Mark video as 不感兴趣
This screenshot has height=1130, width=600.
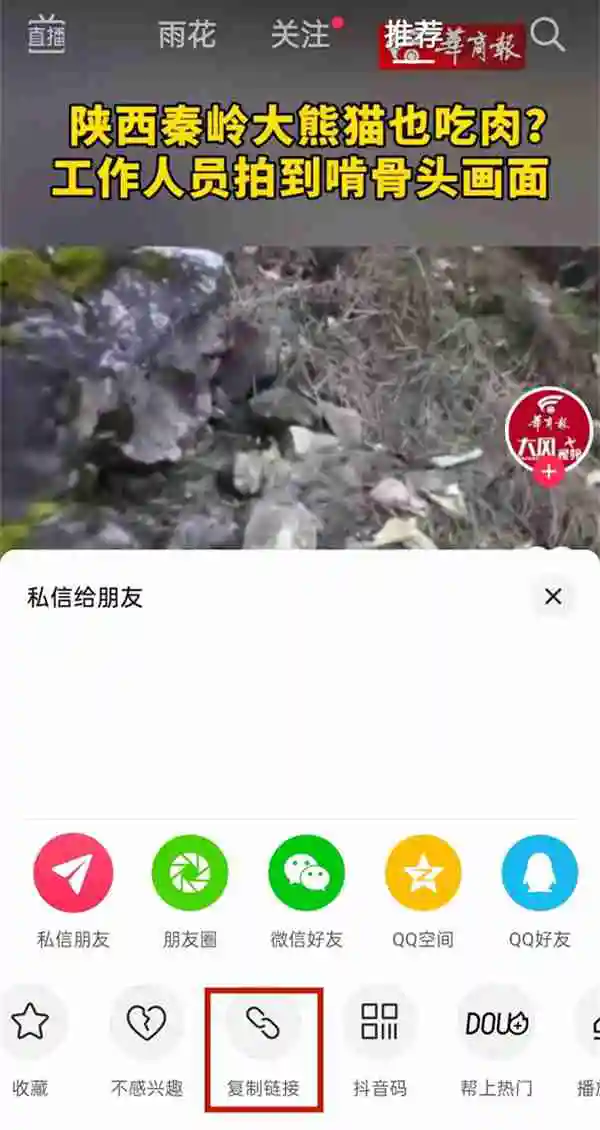click(146, 1023)
